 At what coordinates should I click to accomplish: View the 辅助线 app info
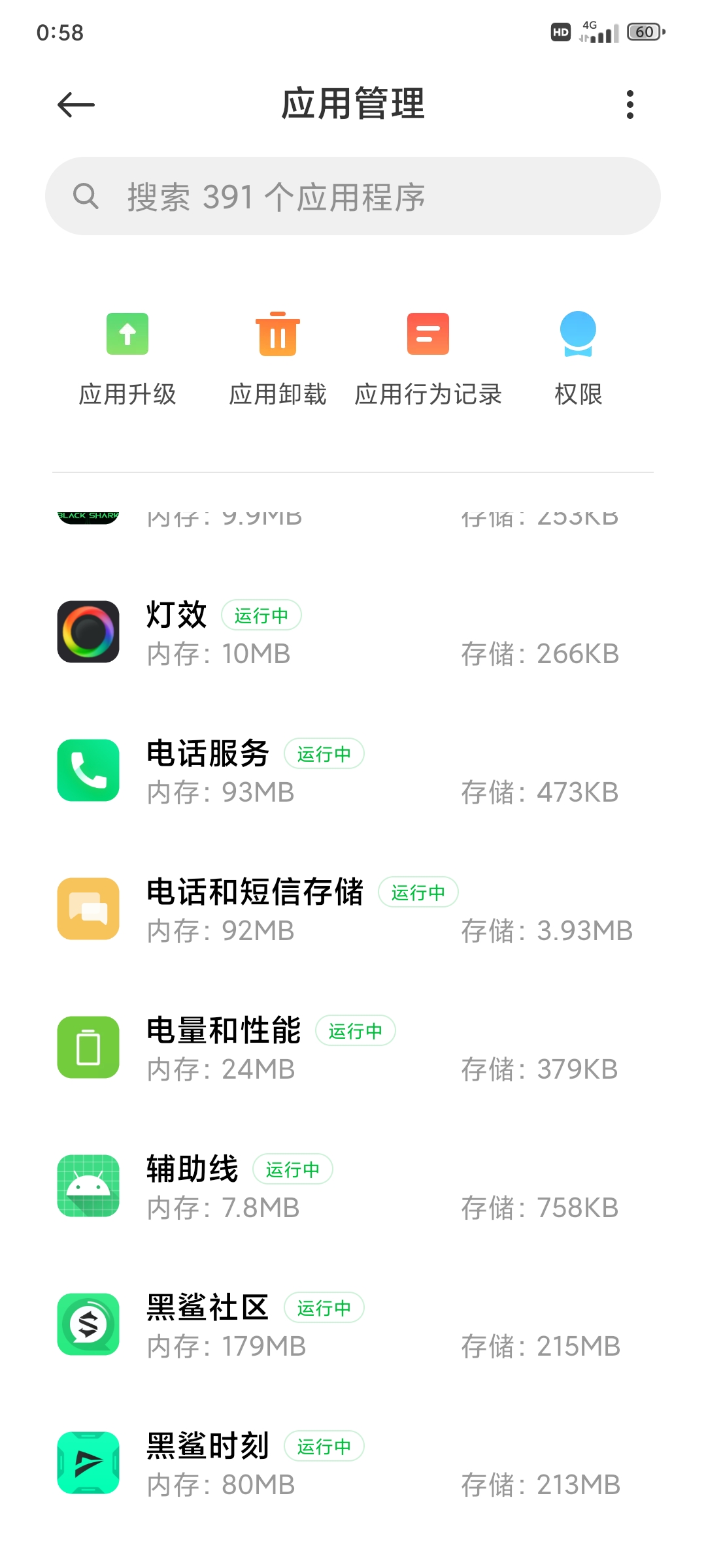click(353, 1186)
